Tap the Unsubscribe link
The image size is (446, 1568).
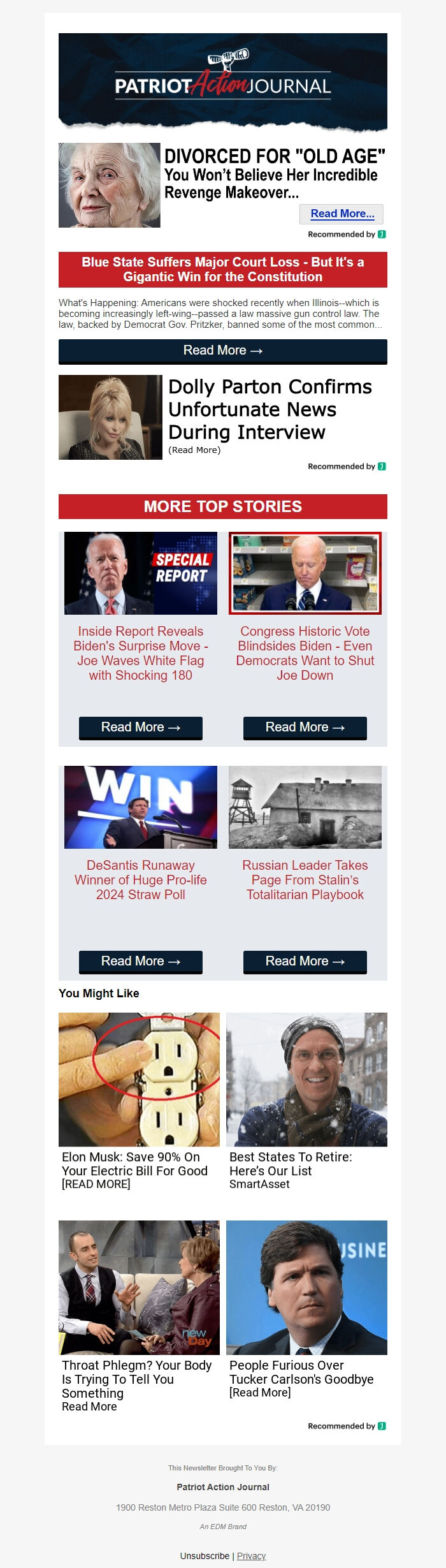point(205,1556)
